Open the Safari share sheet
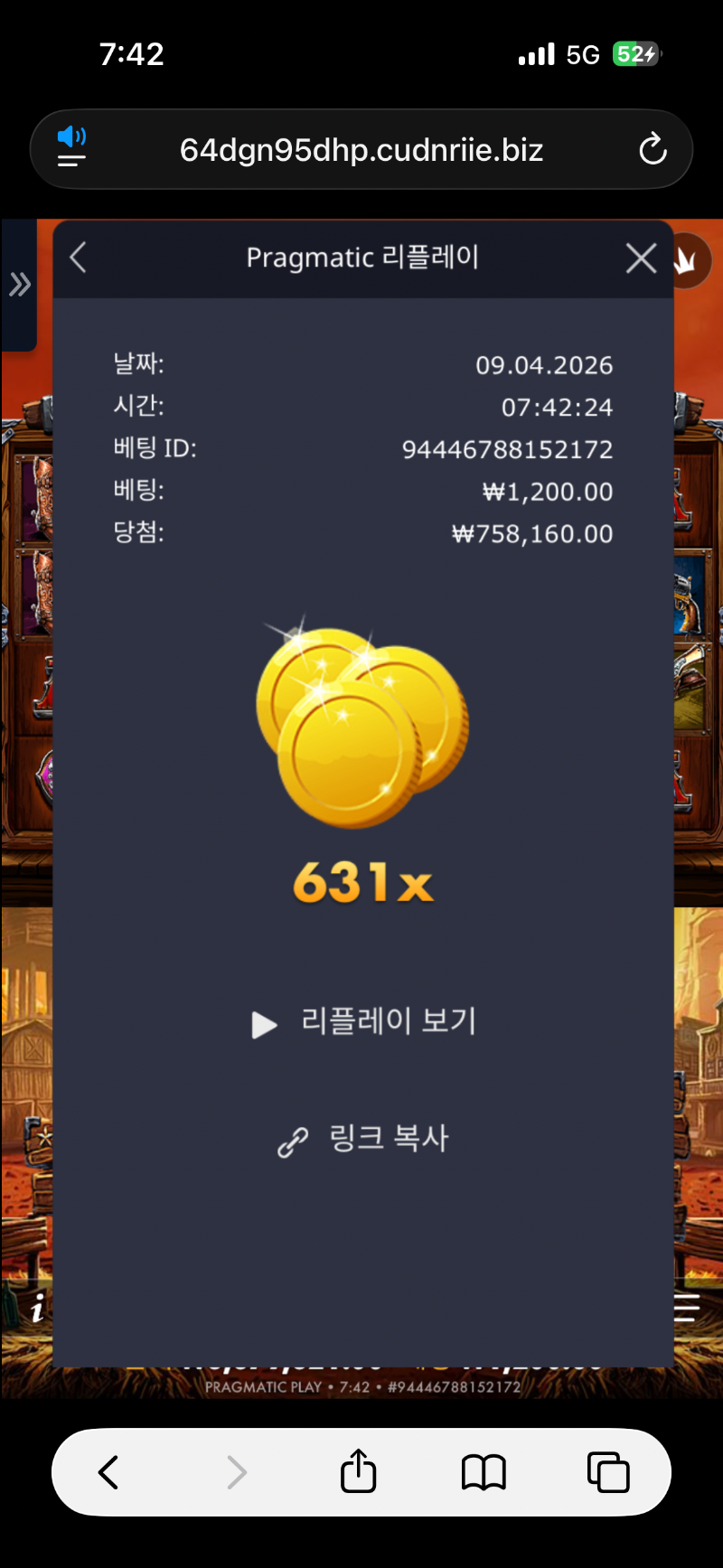The height and width of the screenshot is (1568, 723). 358,1471
